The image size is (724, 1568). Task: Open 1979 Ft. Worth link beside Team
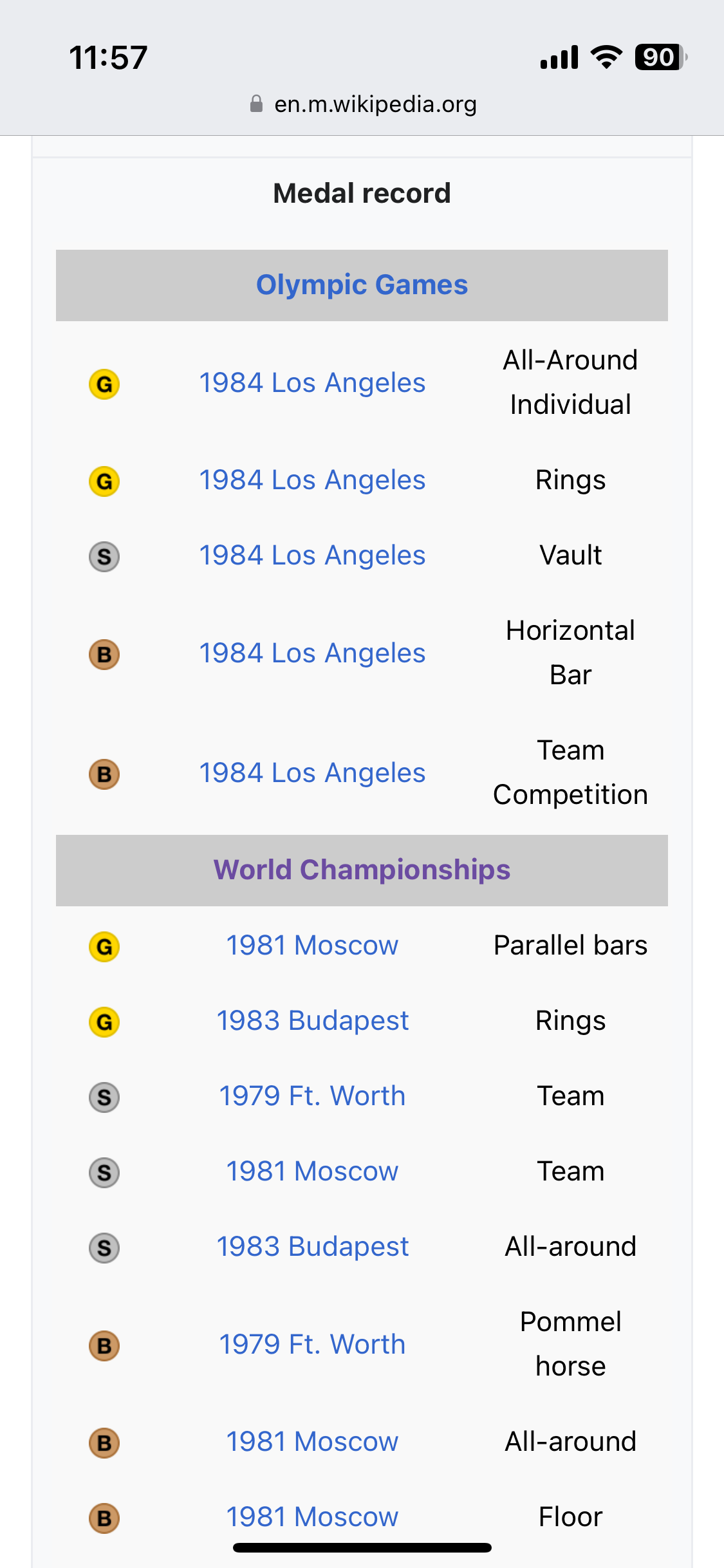coord(312,1096)
